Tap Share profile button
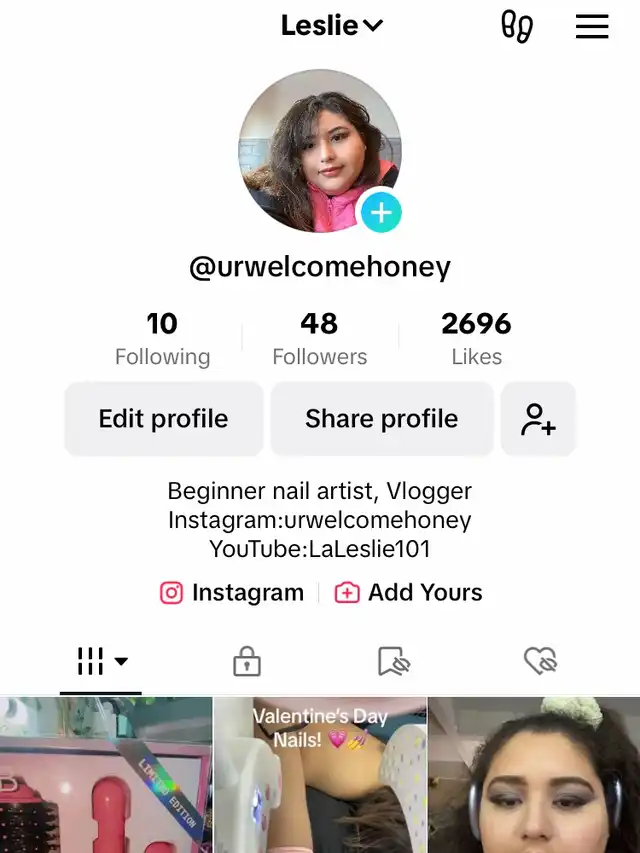The image size is (640, 853). 381,419
